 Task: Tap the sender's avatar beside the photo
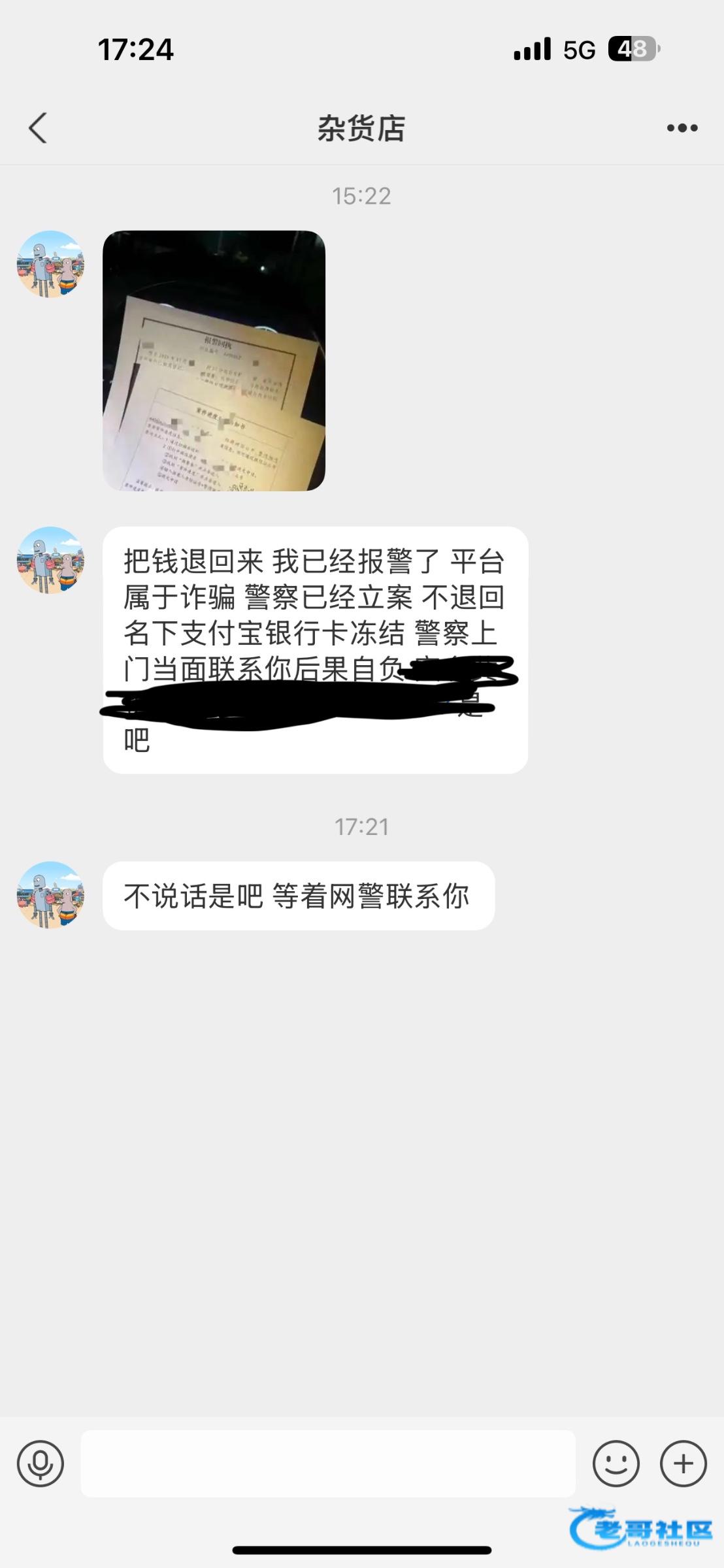coord(50,264)
